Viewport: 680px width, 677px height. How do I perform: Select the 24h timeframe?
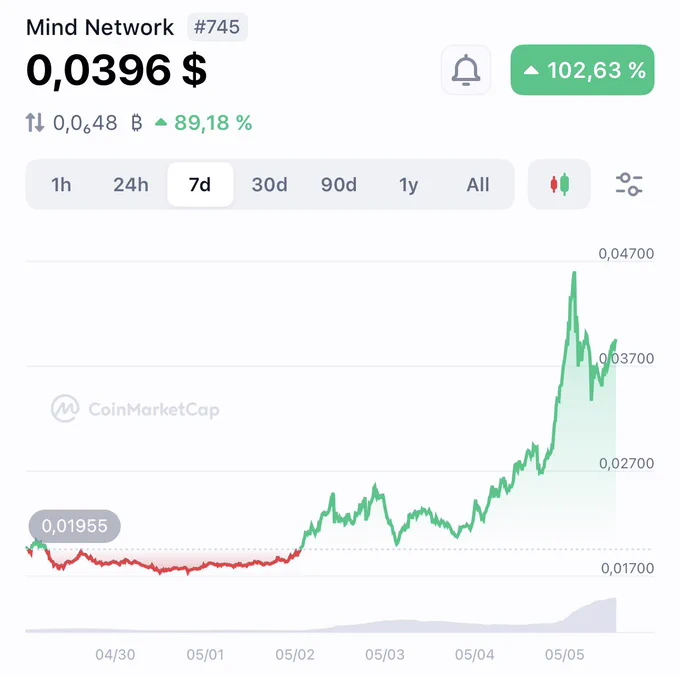pyautogui.click(x=131, y=185)
